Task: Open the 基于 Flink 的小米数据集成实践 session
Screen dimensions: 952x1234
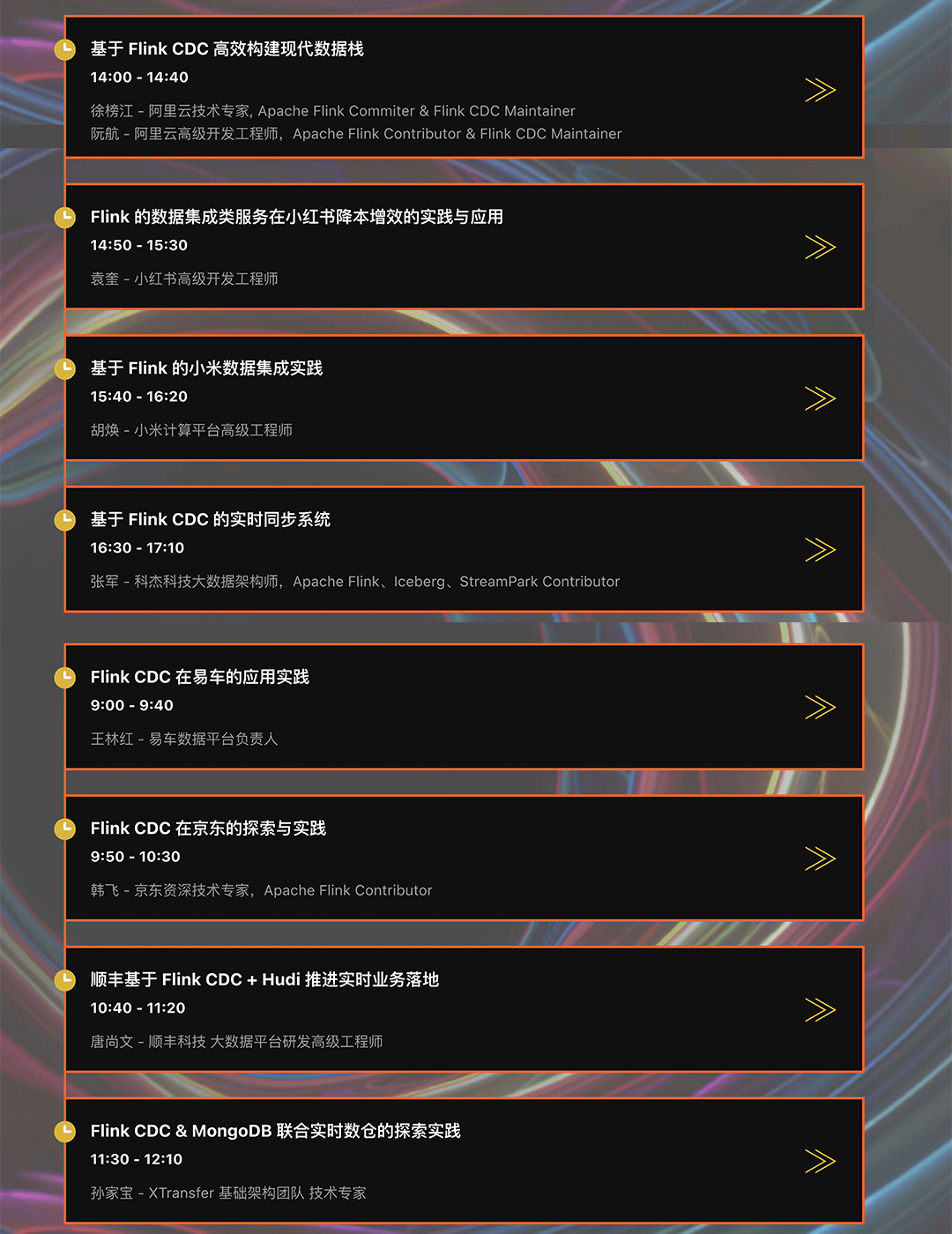Action: 820,398
